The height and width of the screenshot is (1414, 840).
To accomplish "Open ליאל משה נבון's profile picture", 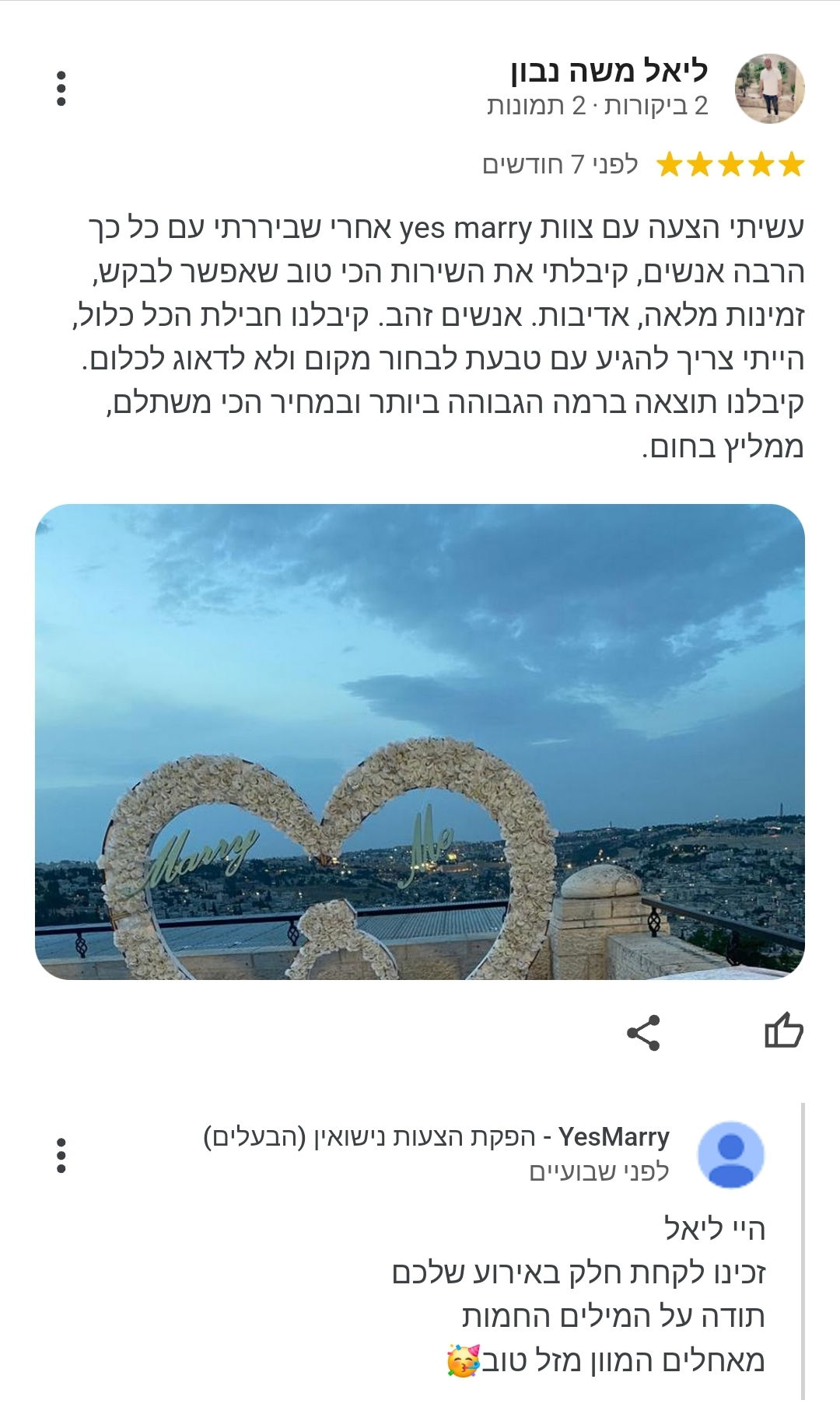I will pyautogui.click(x=769, y=89).
